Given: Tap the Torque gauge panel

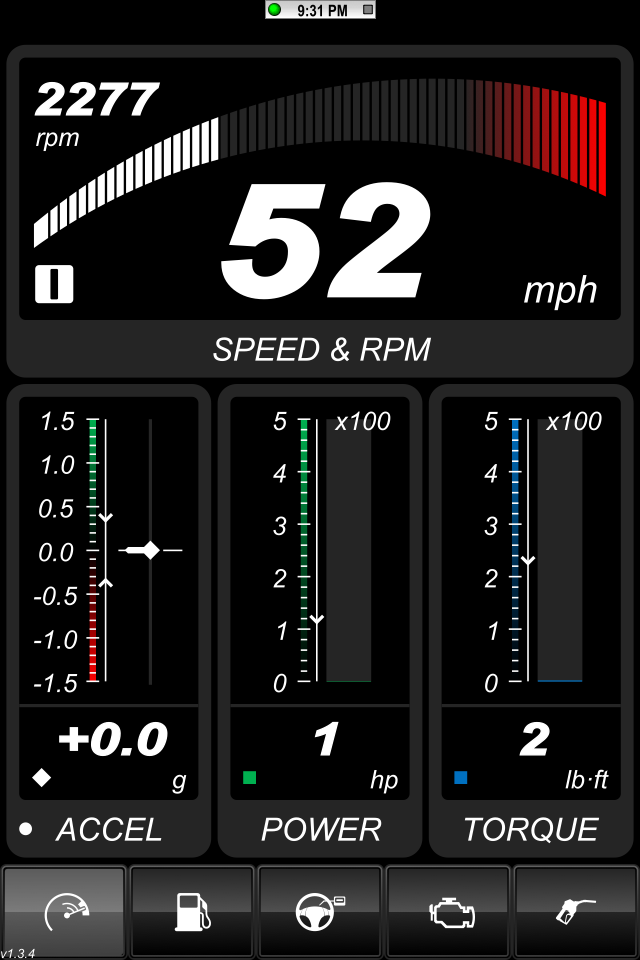Looking at the screenshot, I should point(531,620).
